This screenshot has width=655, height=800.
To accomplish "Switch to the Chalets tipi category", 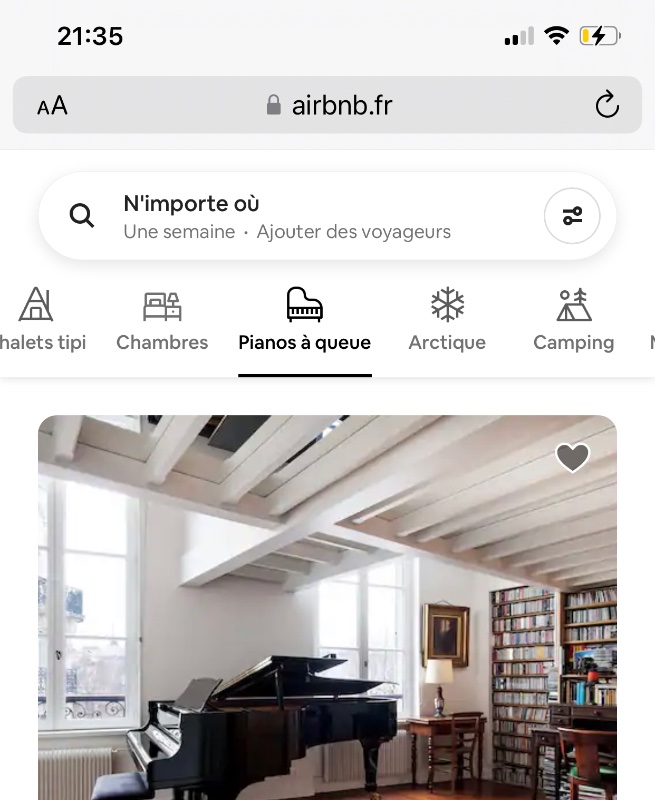I will click(38, 321).
